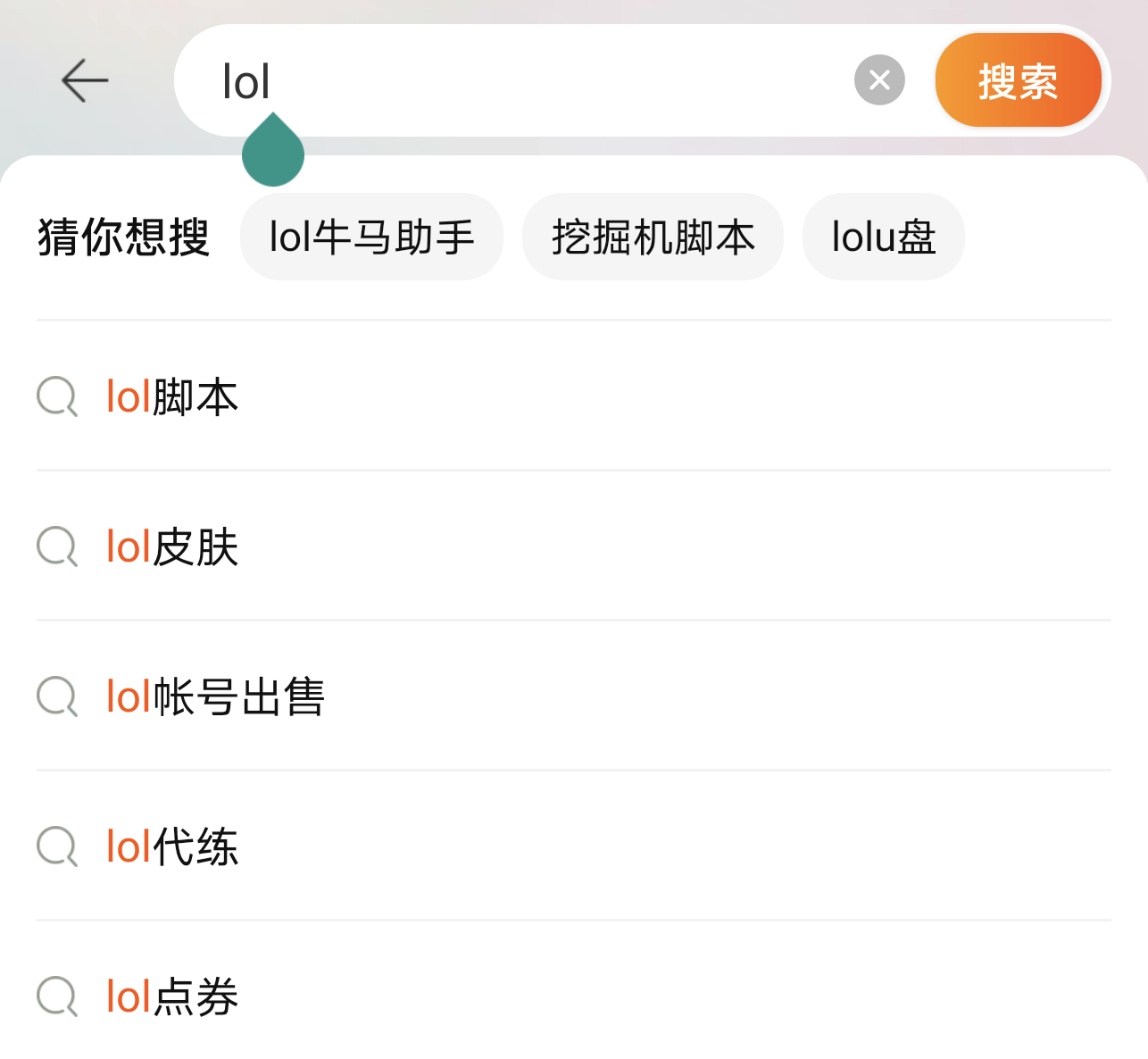Tap the orange 搜索 button

pos(1018,81)
